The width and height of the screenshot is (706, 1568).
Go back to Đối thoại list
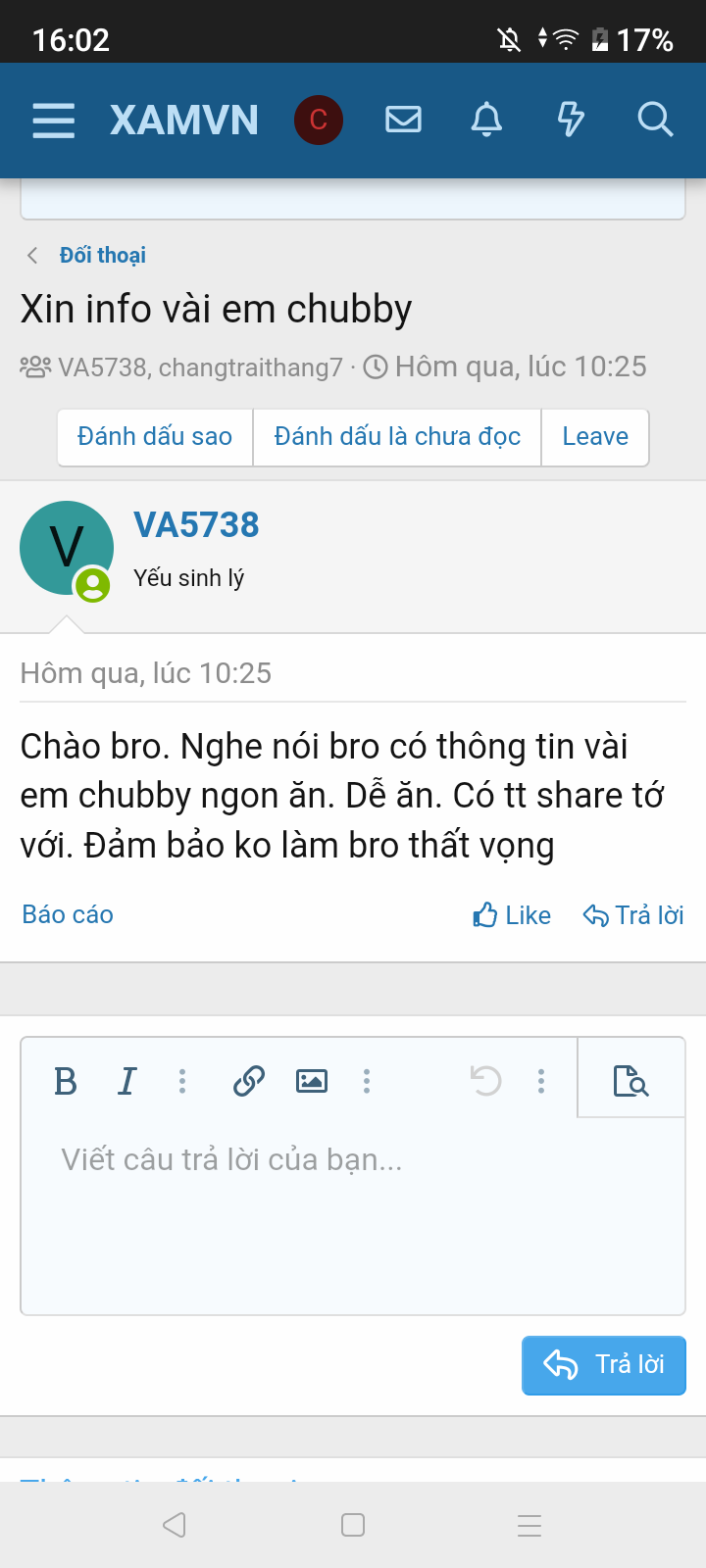click(x=102, y=255)
